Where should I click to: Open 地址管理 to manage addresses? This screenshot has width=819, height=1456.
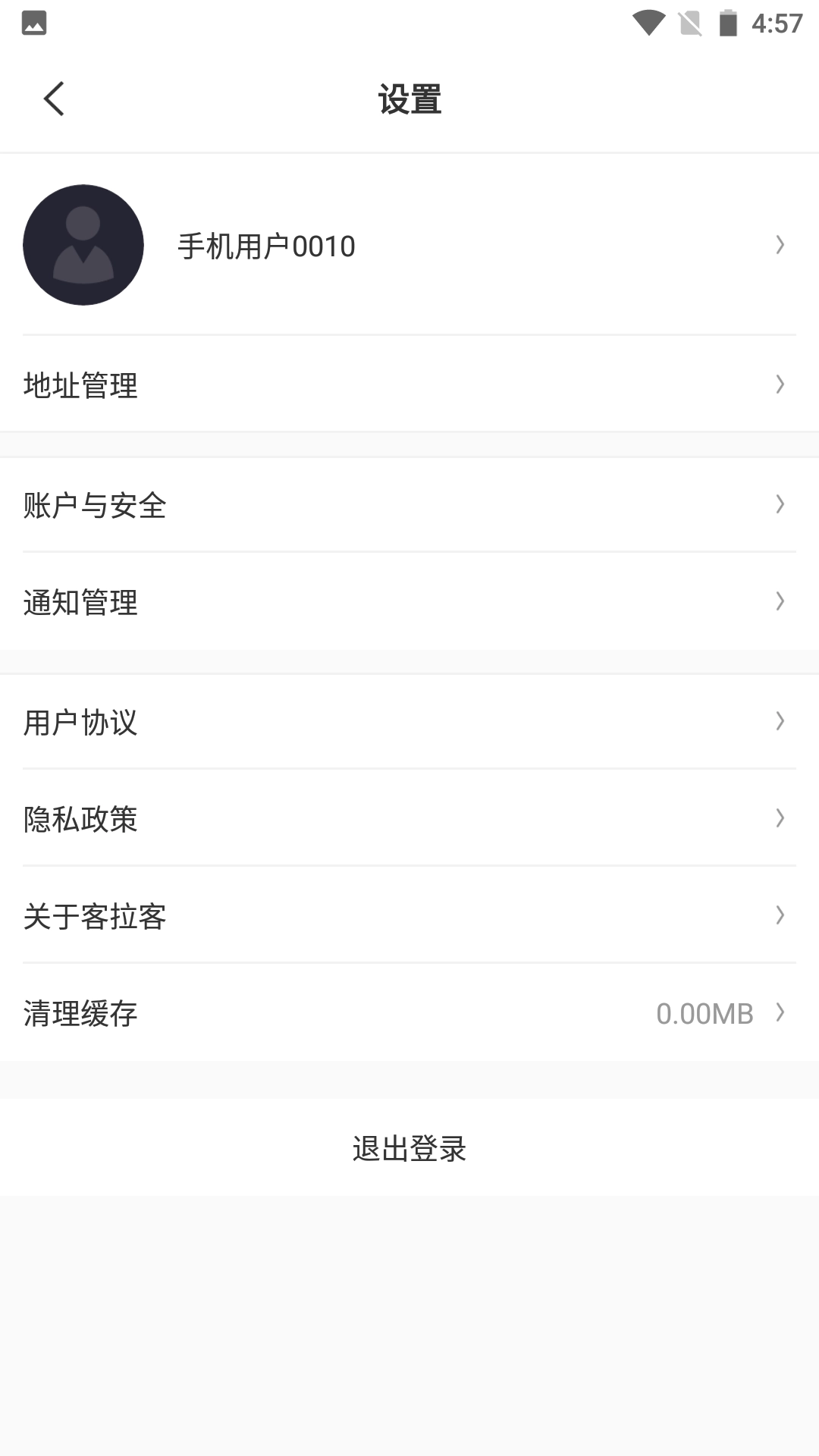click(x=80, y=386)
